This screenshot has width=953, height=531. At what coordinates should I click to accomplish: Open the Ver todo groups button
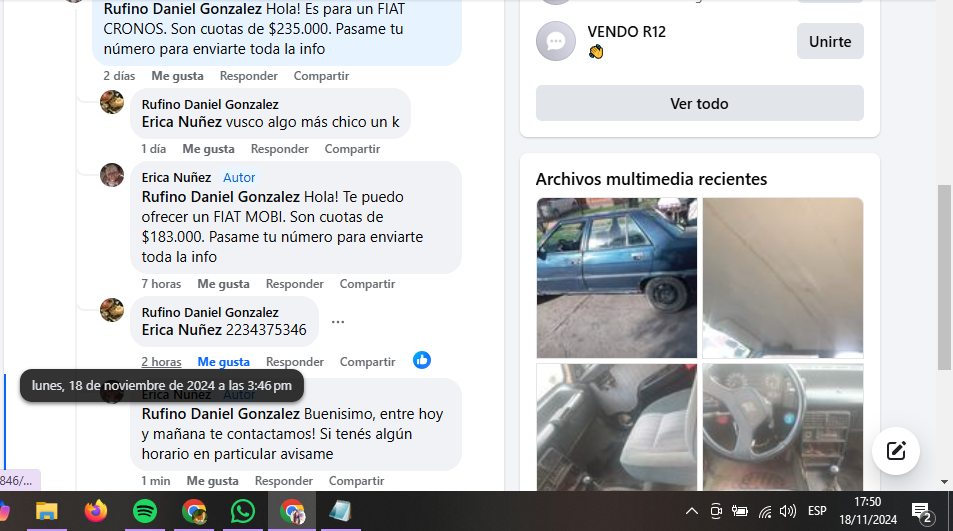click(699, 104)
